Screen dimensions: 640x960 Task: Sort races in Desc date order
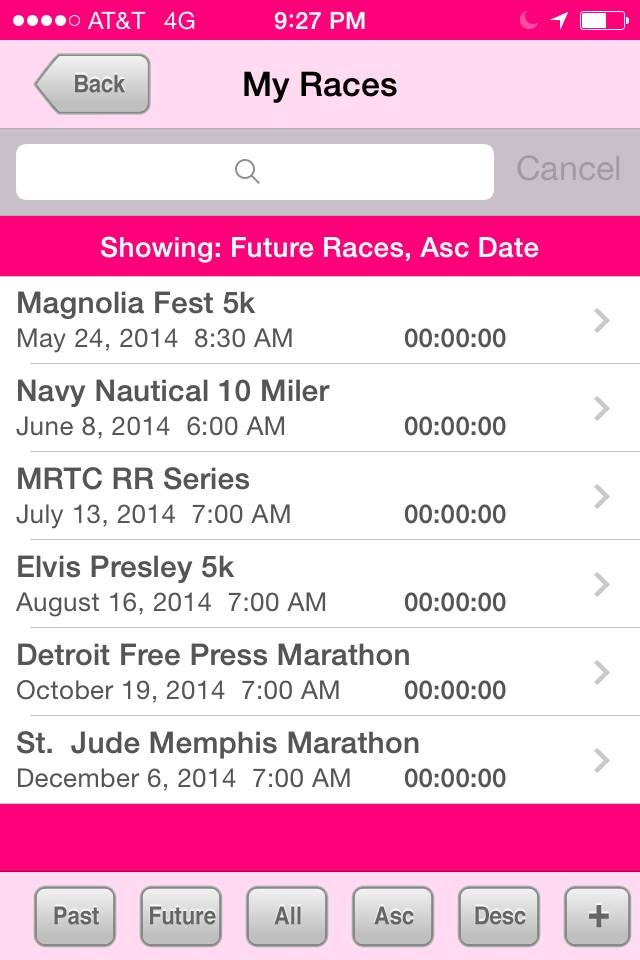[x=499, y=916]
